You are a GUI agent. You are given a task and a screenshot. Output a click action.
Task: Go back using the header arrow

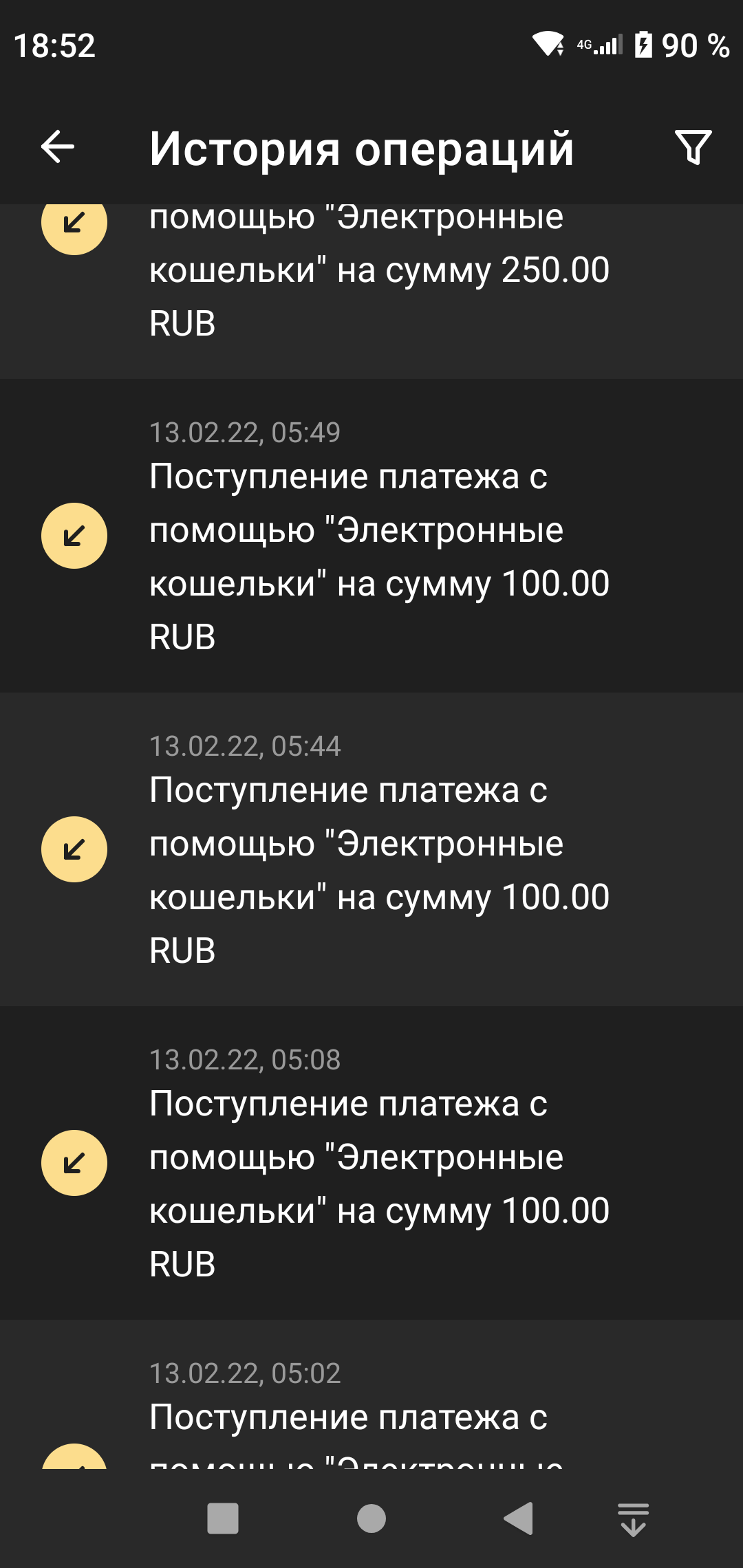tap(58, 146)
